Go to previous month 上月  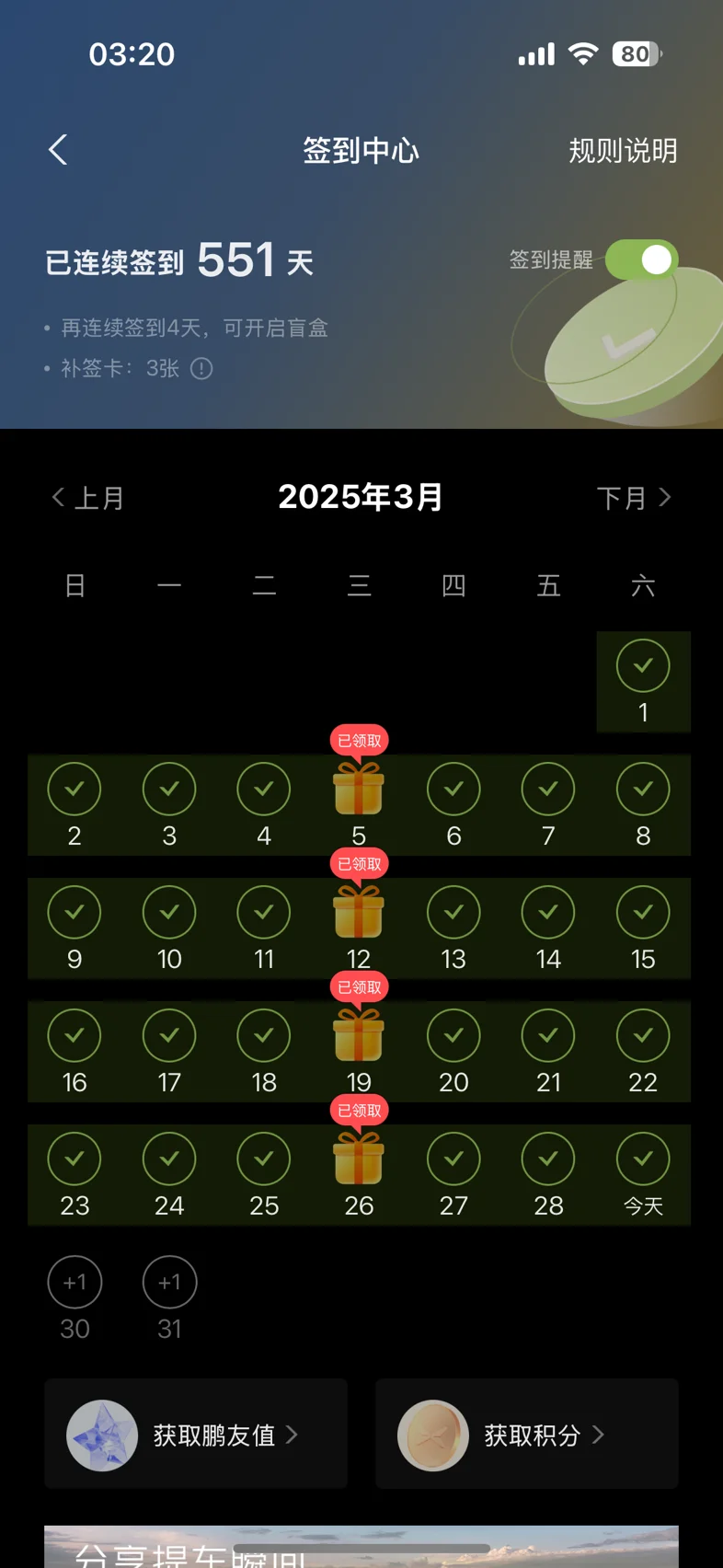(87, 498)
